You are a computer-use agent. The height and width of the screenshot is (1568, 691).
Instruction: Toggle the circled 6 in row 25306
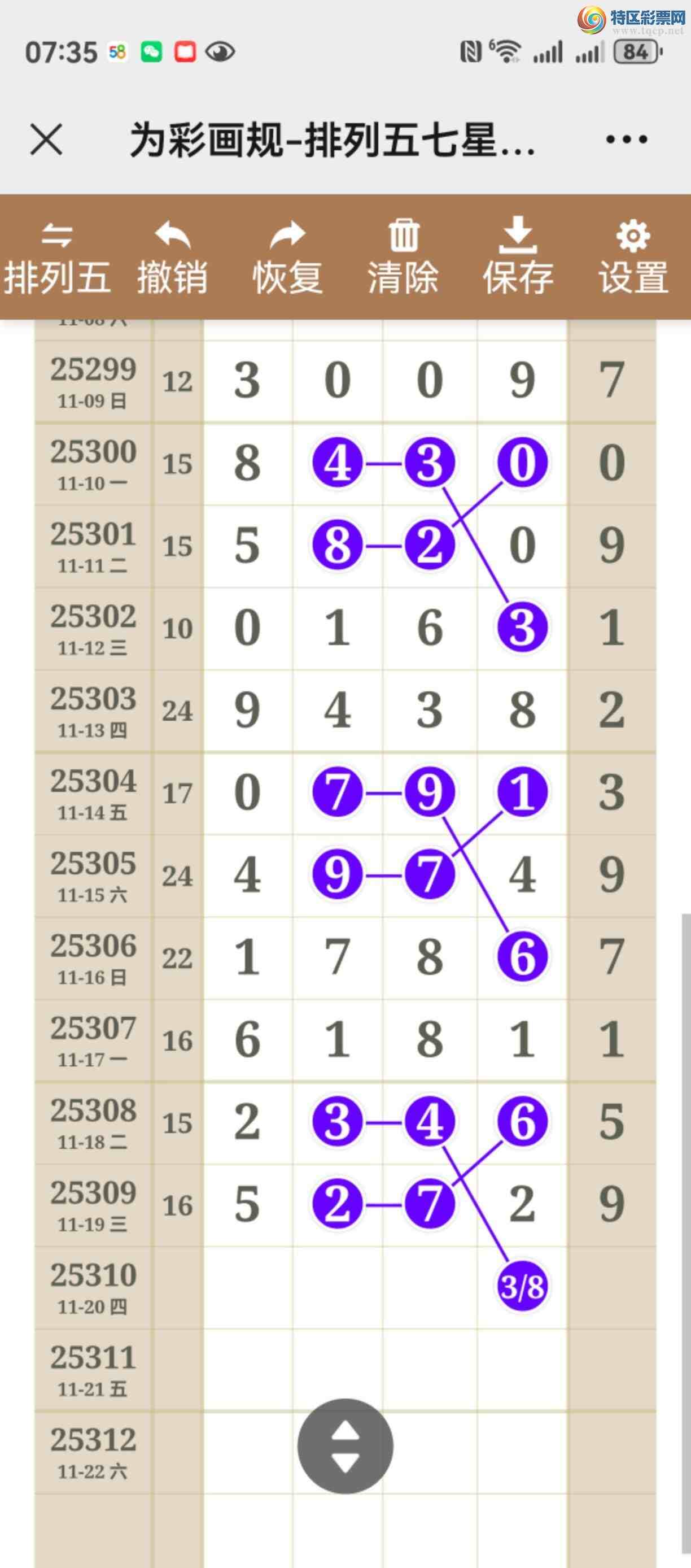[x=522, y=957]
